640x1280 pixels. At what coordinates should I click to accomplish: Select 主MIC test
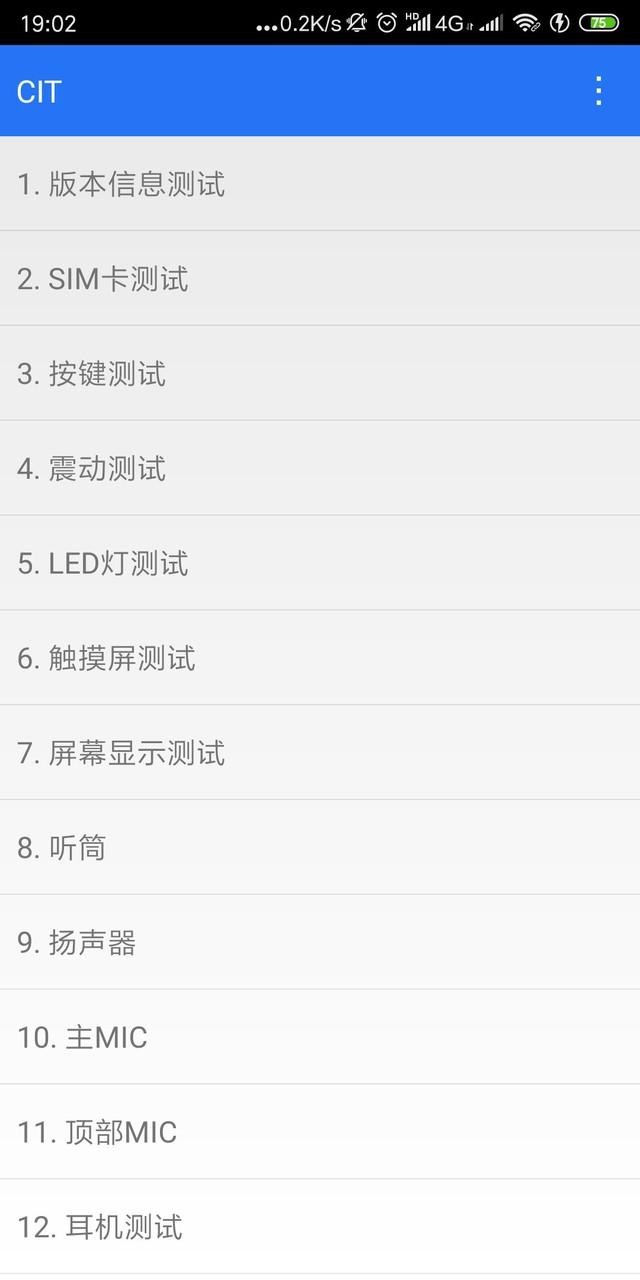point(320,1037)
